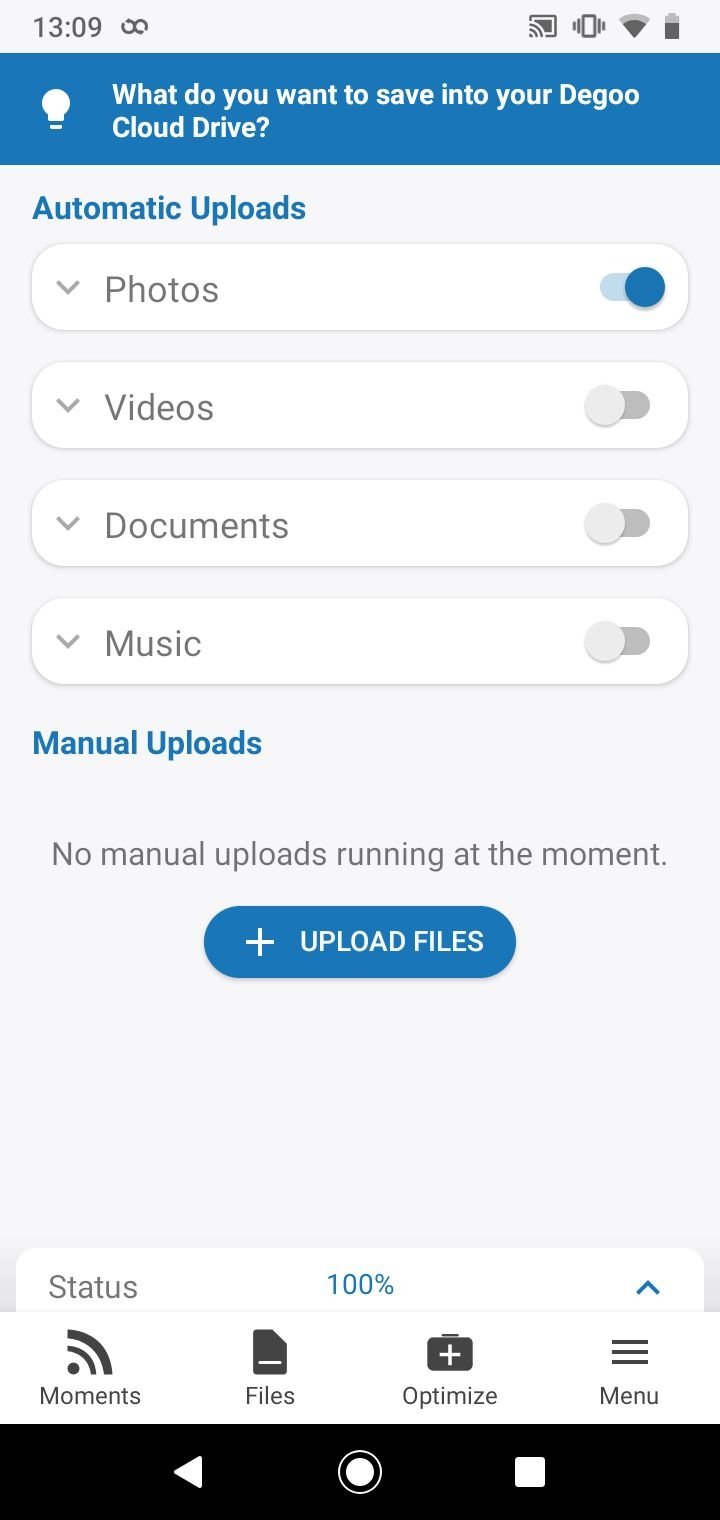Image resolution: width=720 pixels, height=1520 pixels.
Task: Open the Files tab
Action: pos(270,1367)
